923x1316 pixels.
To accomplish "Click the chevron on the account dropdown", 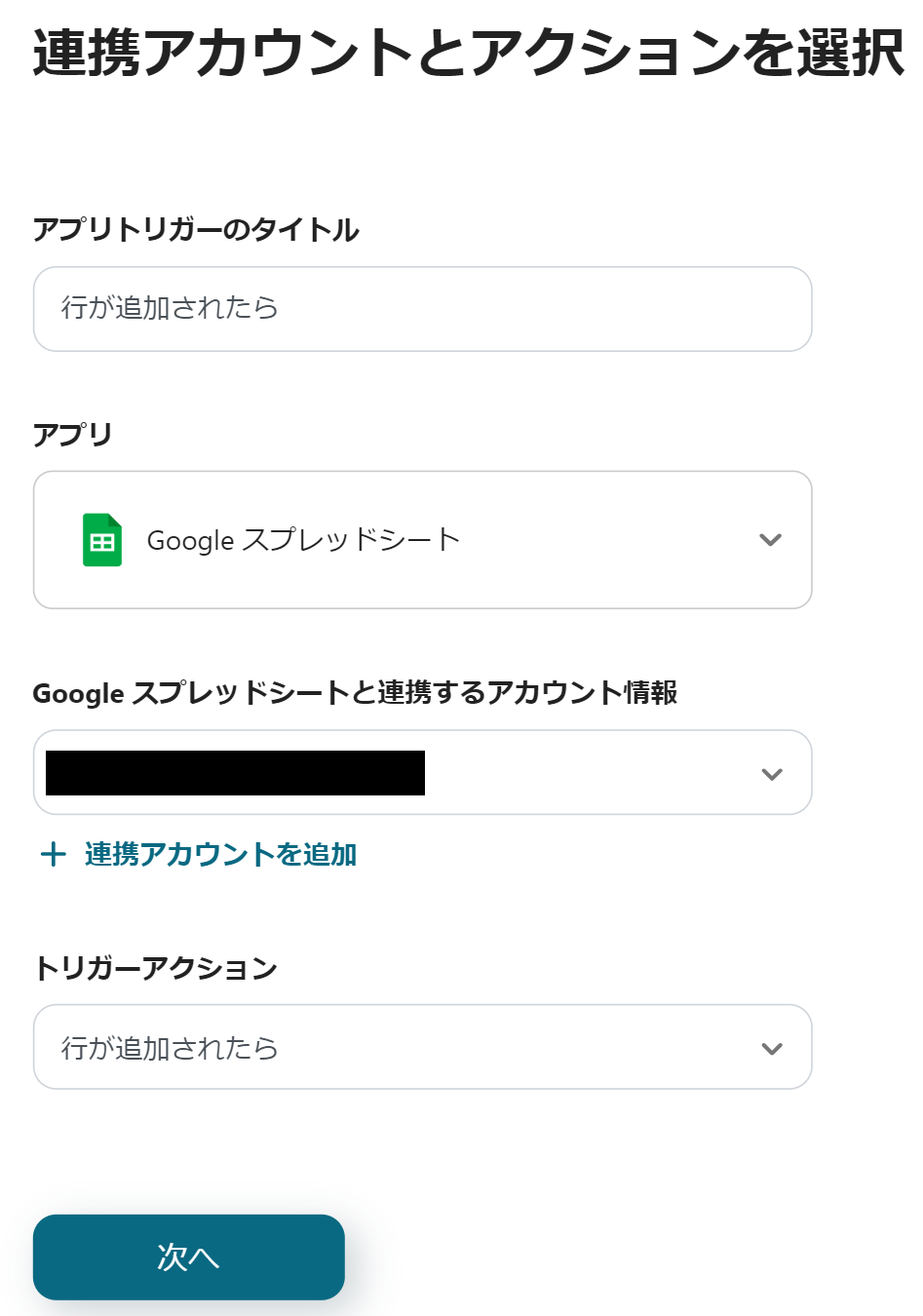I will tap(771, 773).
